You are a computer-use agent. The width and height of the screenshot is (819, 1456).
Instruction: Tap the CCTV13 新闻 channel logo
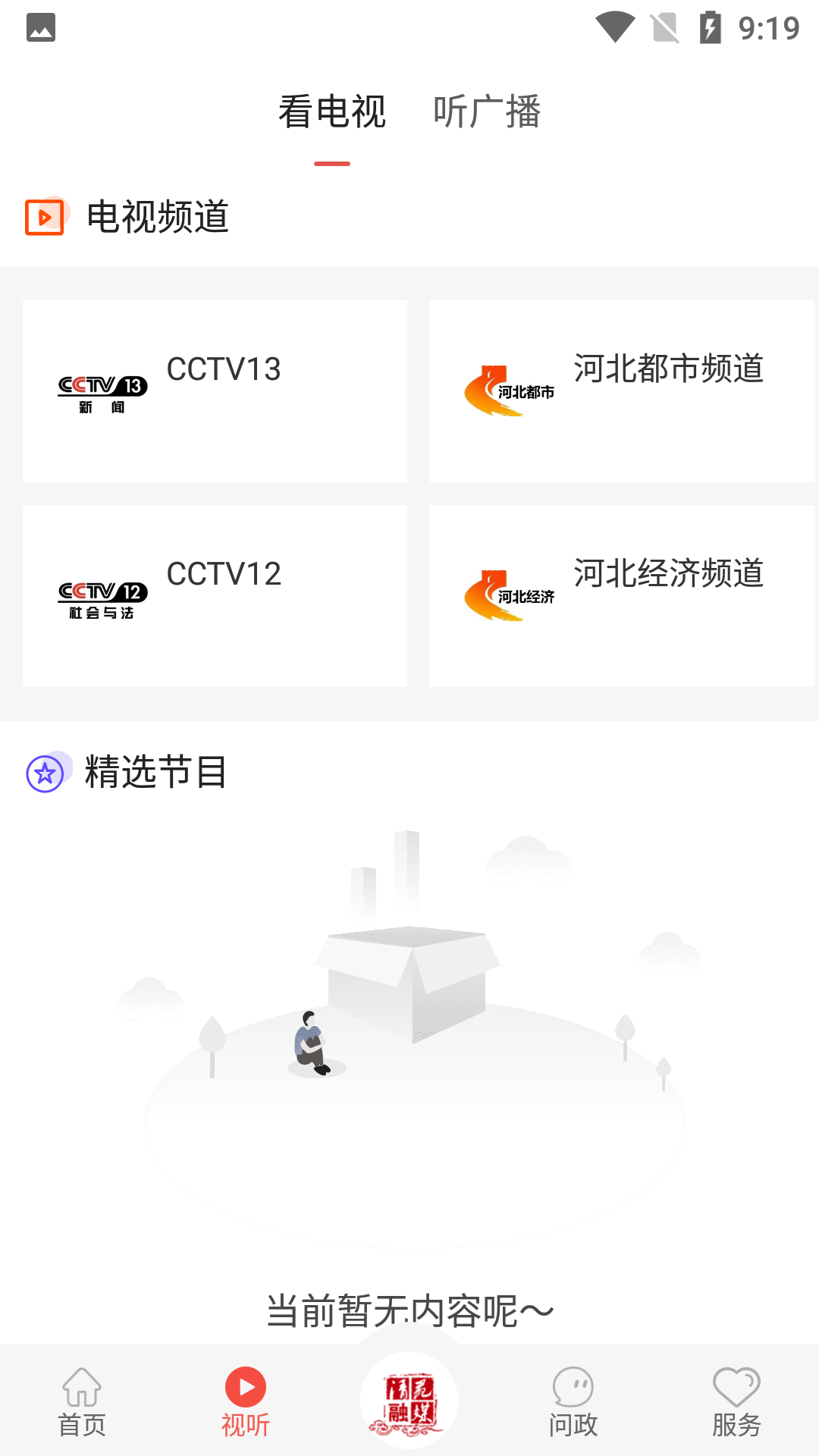(x=102, y=391)
